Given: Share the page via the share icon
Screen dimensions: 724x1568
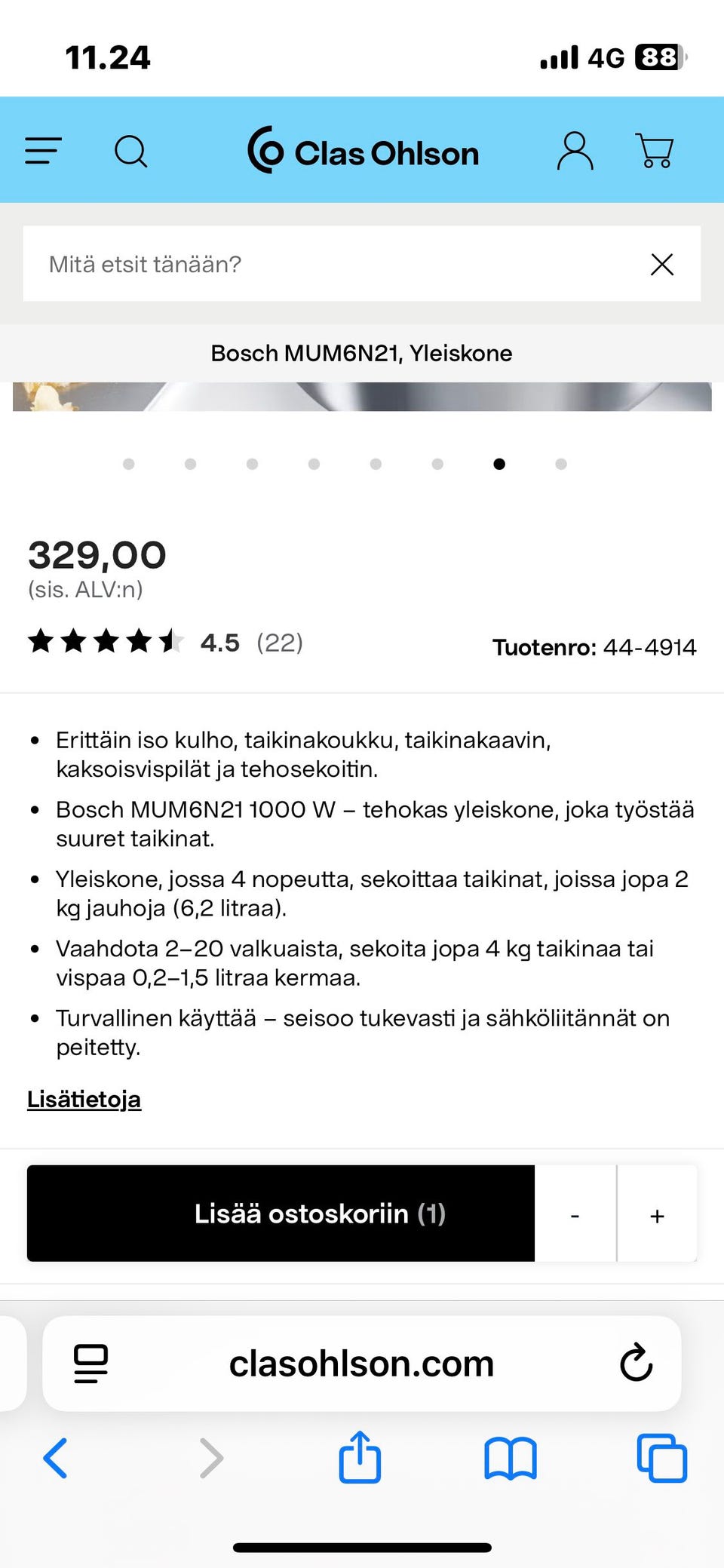Looking at the screenshot, I should 360,1458.
